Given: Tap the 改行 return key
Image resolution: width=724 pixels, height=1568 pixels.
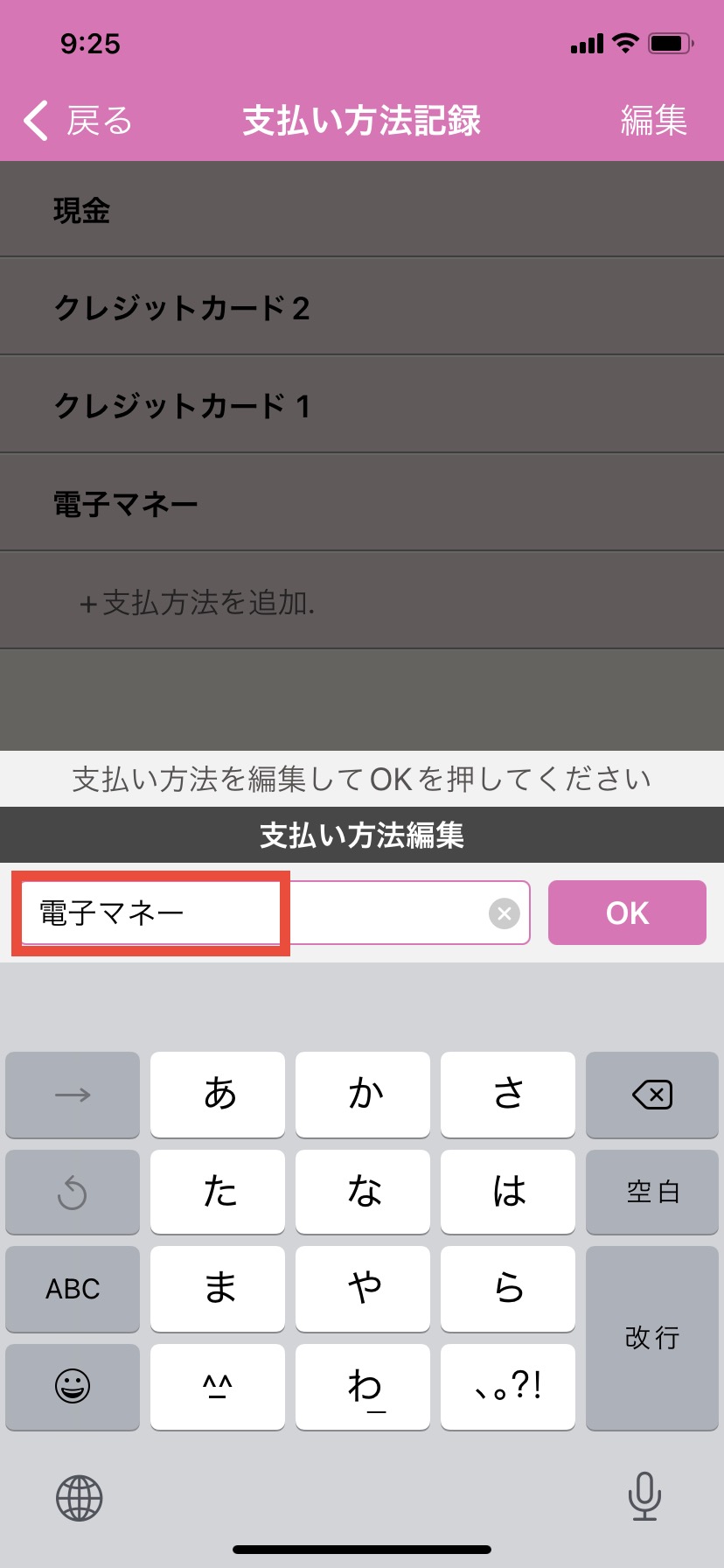Looking at the screenshot, I should (x=652, y=1338).
